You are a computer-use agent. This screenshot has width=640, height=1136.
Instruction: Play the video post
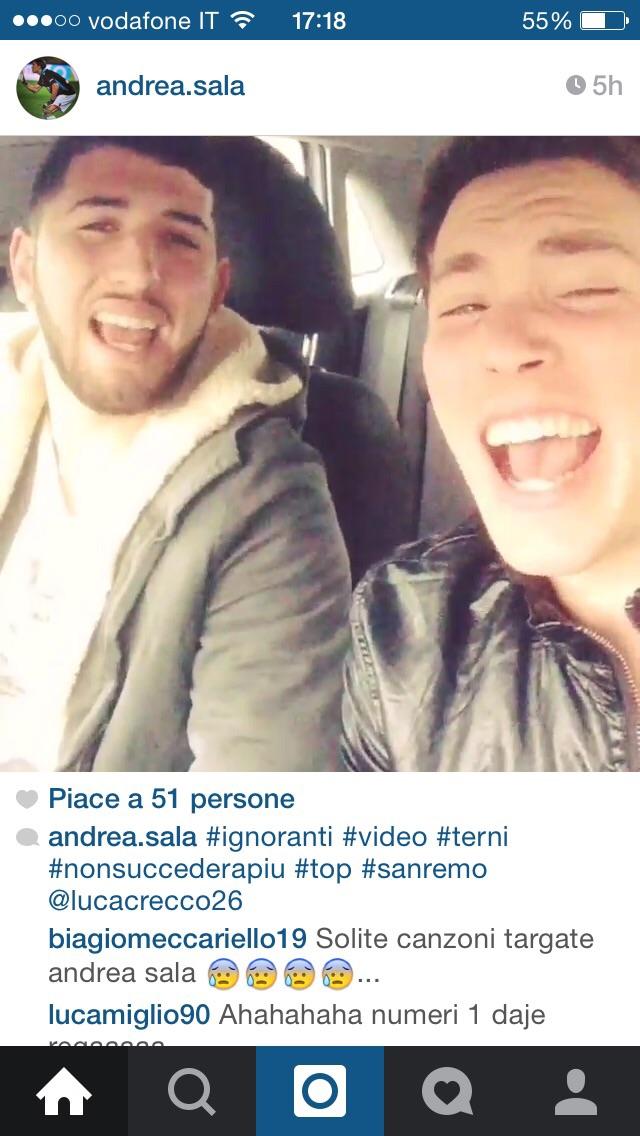click(320, 454)
